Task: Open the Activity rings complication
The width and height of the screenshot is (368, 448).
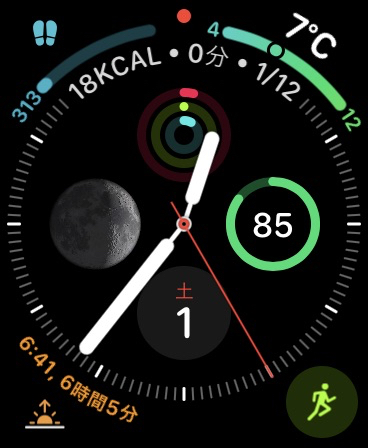Action: [x=184, y=135]
